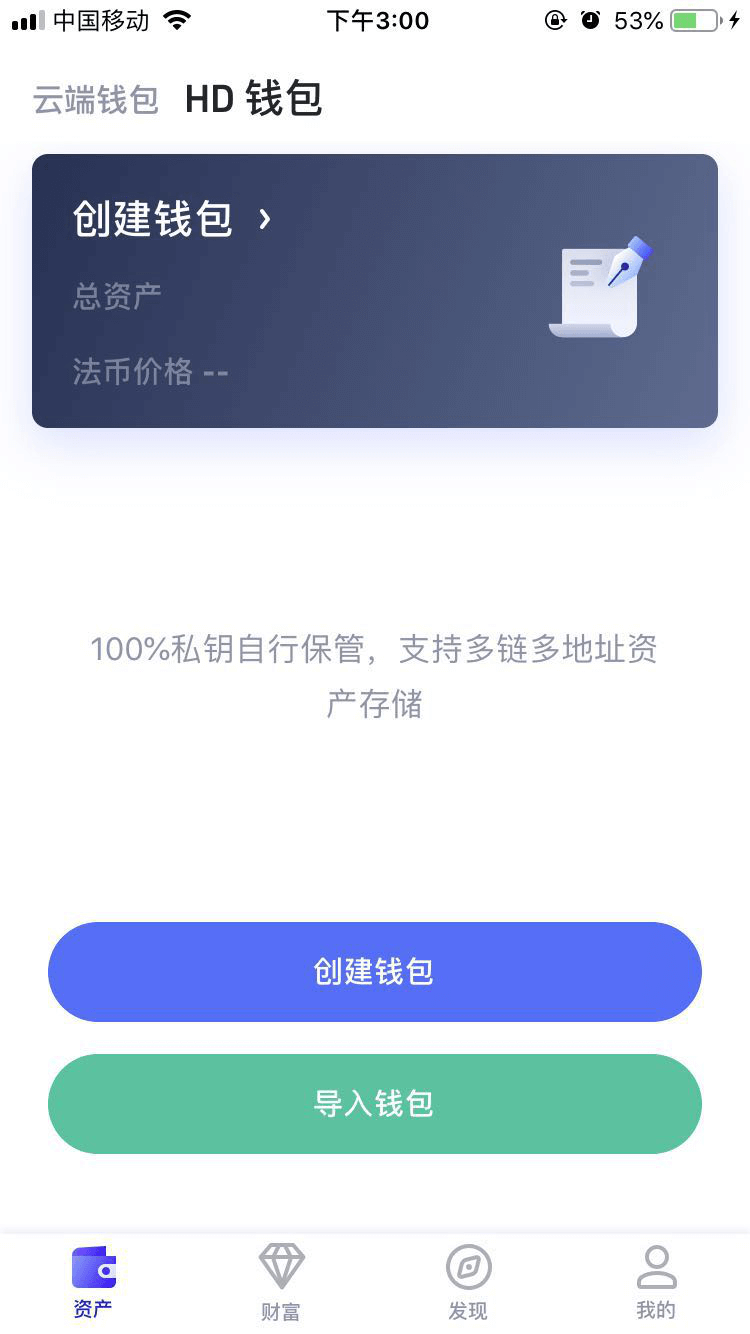This screenshot has height=1334, width=750.
Task: Go to the 发现 tab
Action: tap(468, 1282)
